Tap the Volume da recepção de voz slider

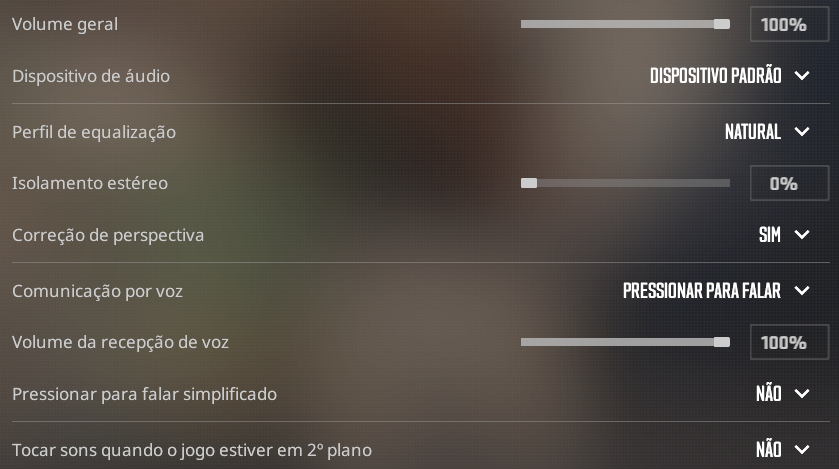[x=625, y=342]
